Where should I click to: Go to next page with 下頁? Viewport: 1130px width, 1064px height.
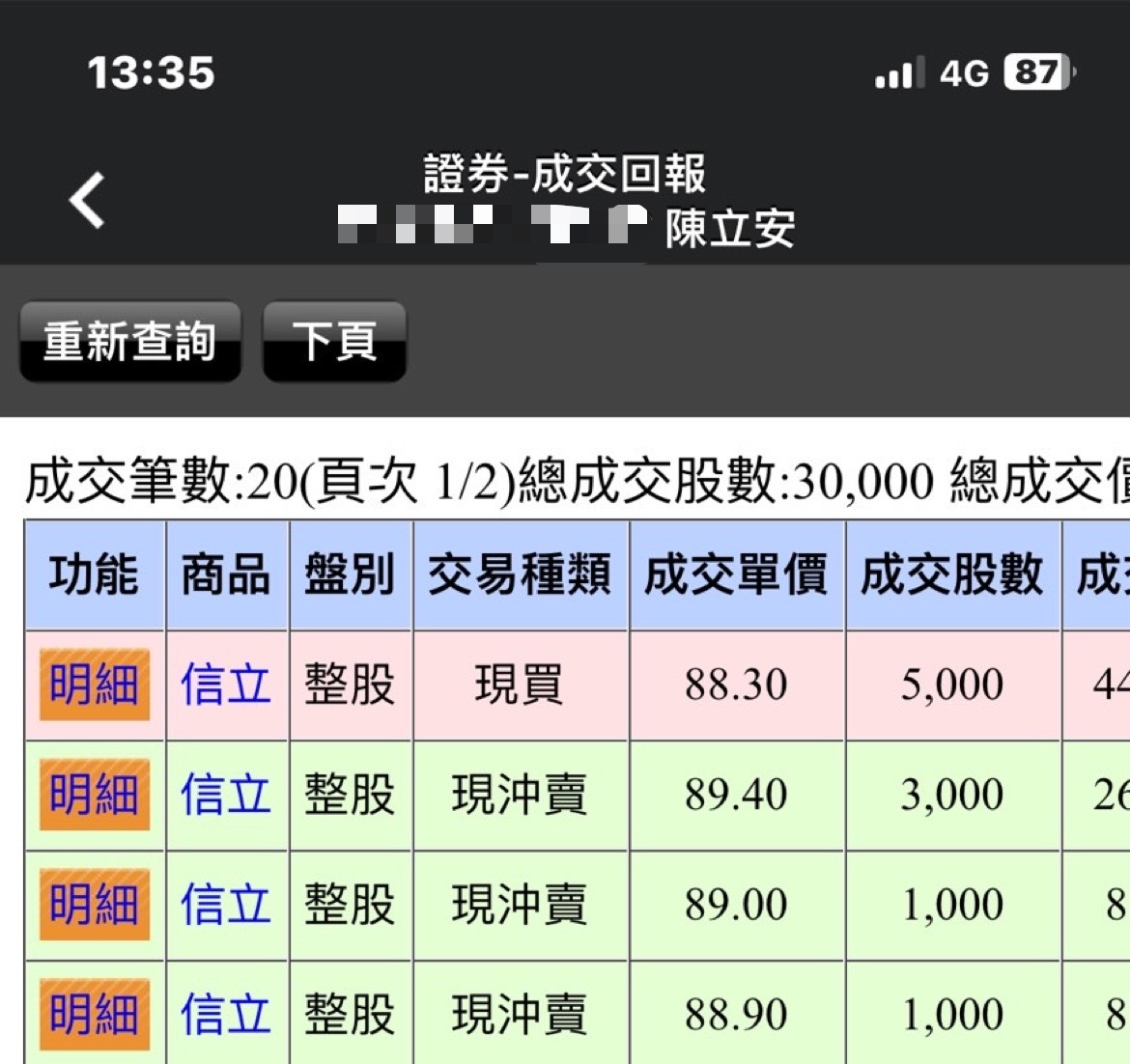click(334, 342)
